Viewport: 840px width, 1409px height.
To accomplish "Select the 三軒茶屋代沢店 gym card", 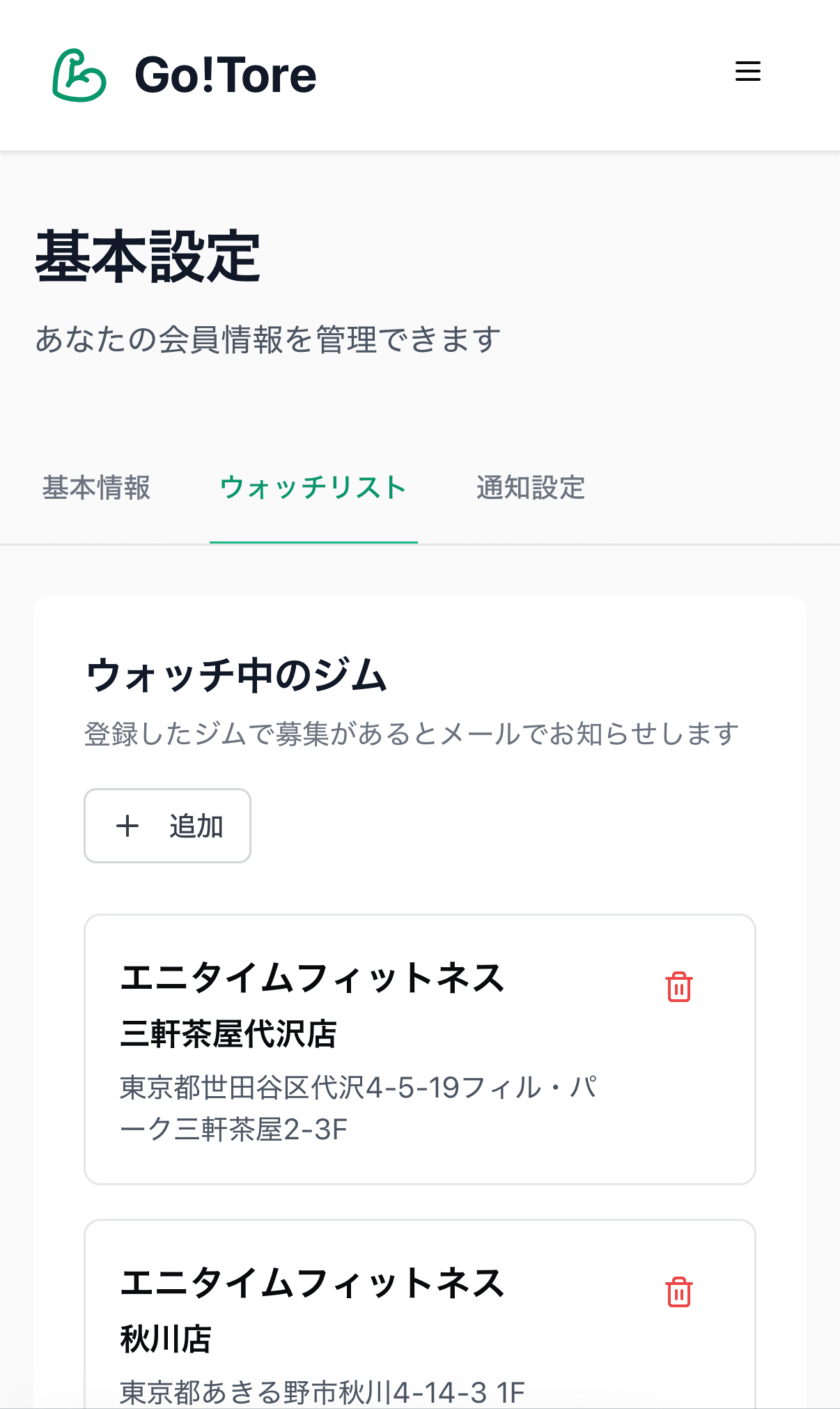I will point(420,1049).
